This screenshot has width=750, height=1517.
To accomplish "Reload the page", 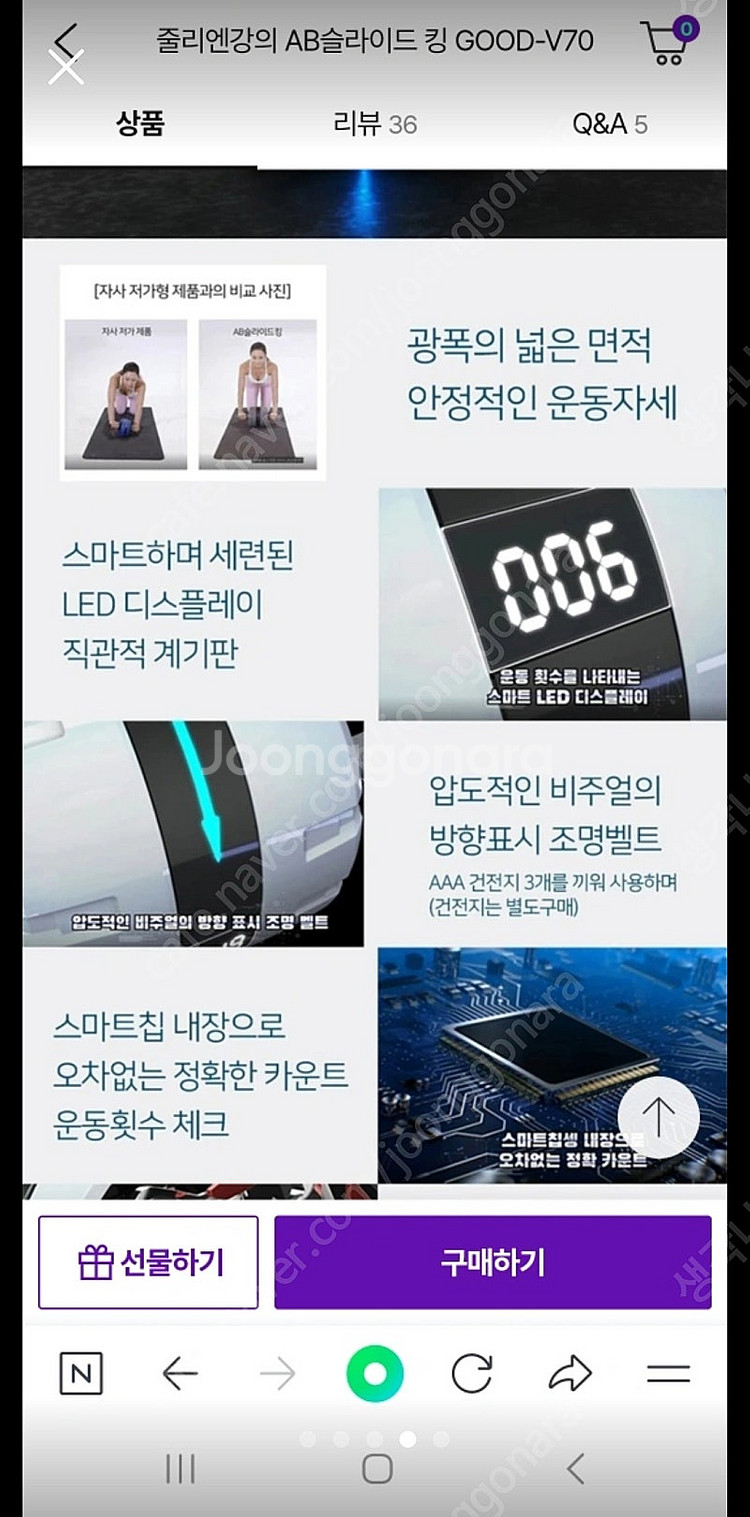I will click(471, 1375).
